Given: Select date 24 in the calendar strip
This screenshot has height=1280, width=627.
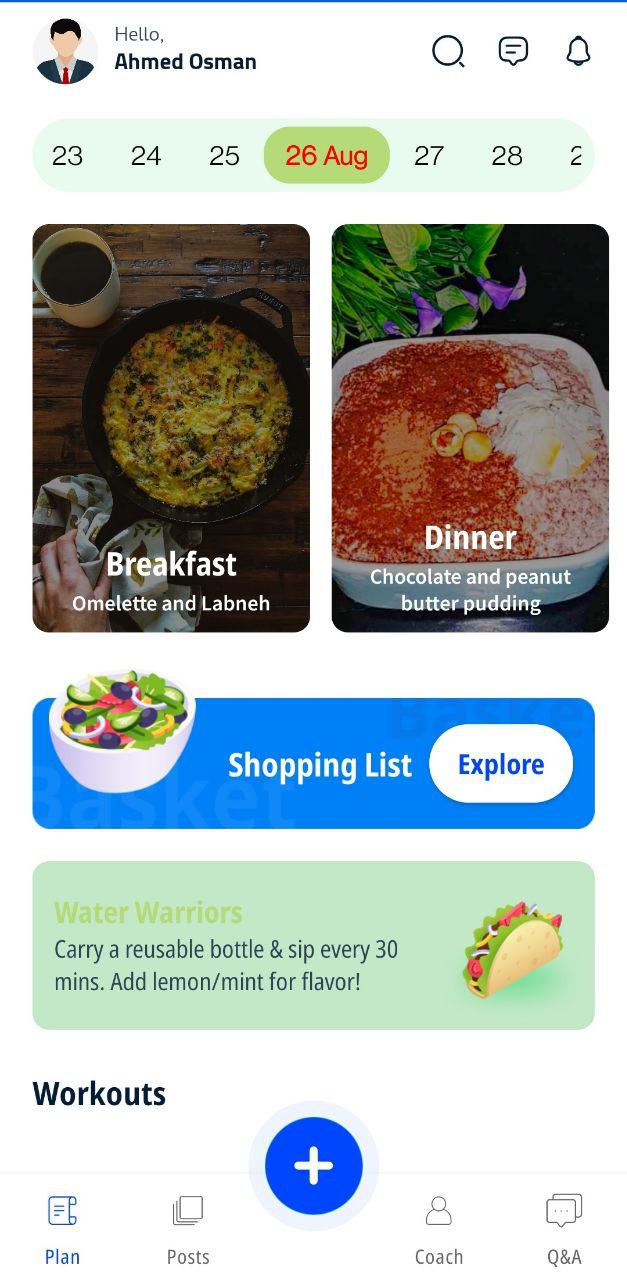Looking at the screenshot, I should [x=146, y=156].
